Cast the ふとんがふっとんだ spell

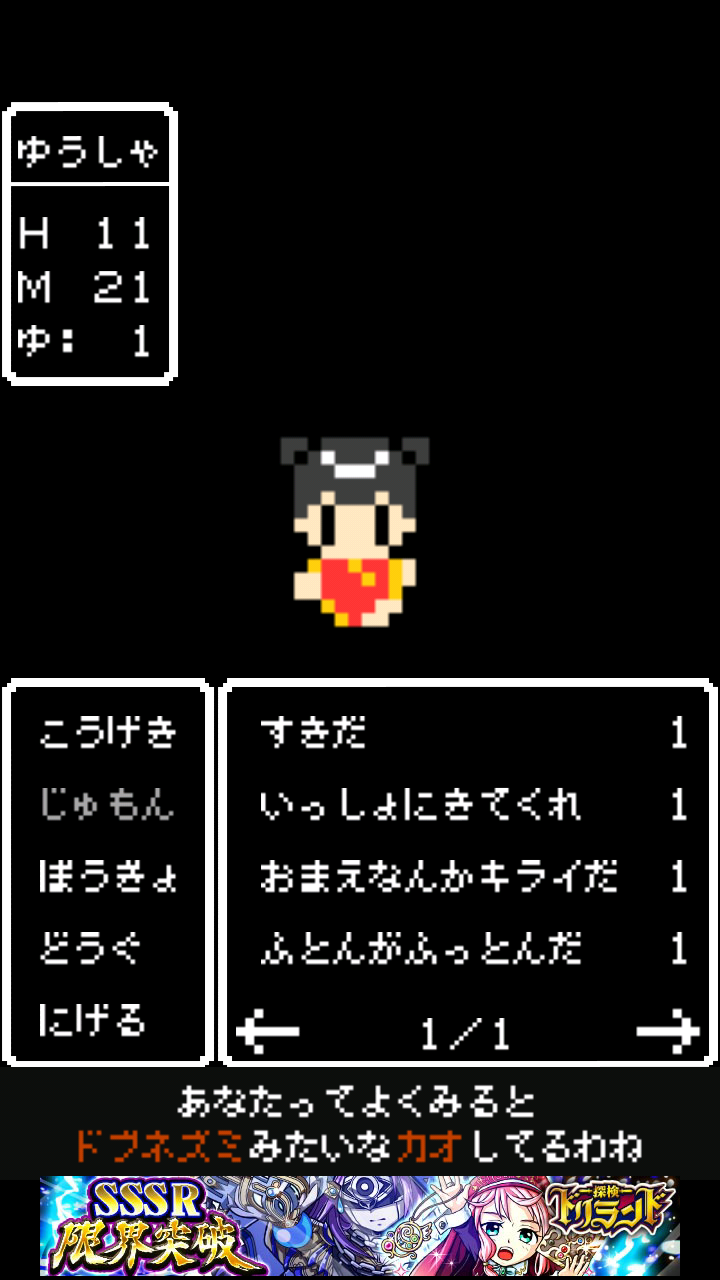tap(470, 948)
